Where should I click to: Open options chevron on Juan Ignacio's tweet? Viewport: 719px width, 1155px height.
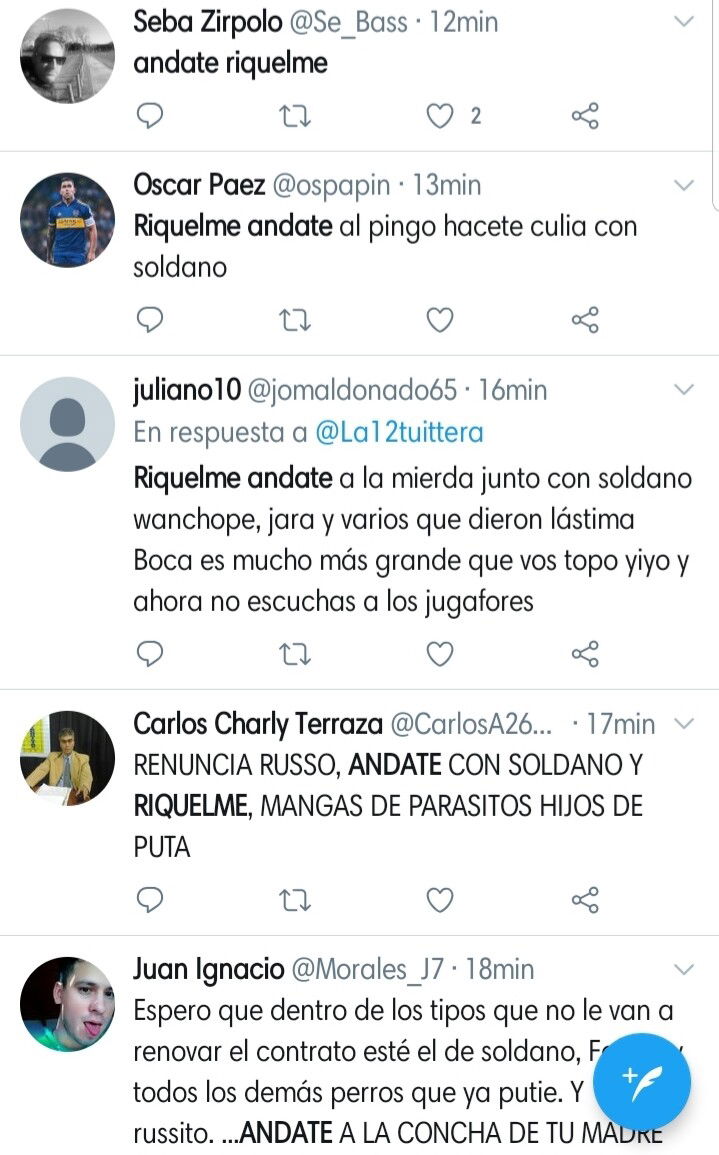pyautogui.click(x=684, y=969)
